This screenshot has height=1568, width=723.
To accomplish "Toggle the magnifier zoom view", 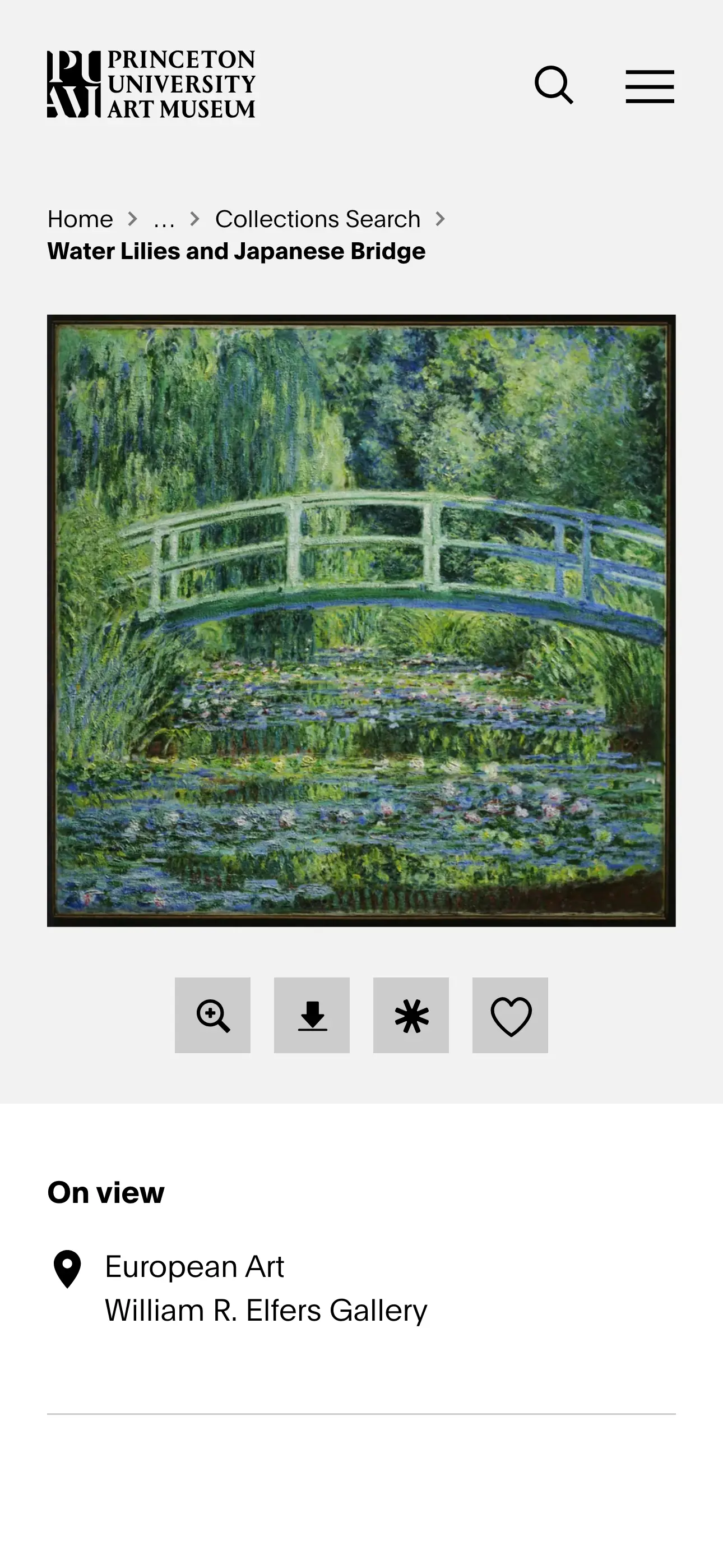I will pos(212,1014).
